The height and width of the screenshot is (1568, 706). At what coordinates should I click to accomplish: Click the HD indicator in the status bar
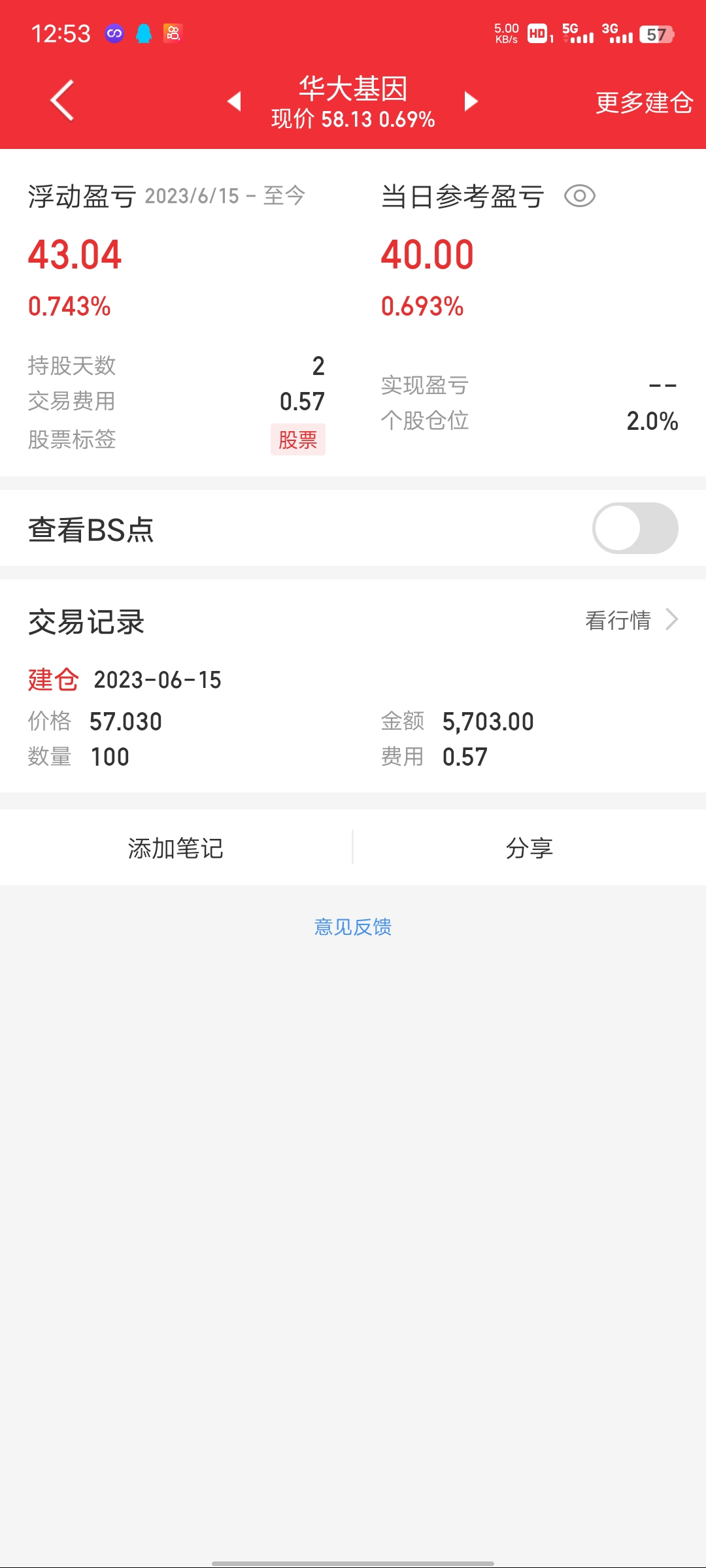pyautogui.click(x=537, y=33)
